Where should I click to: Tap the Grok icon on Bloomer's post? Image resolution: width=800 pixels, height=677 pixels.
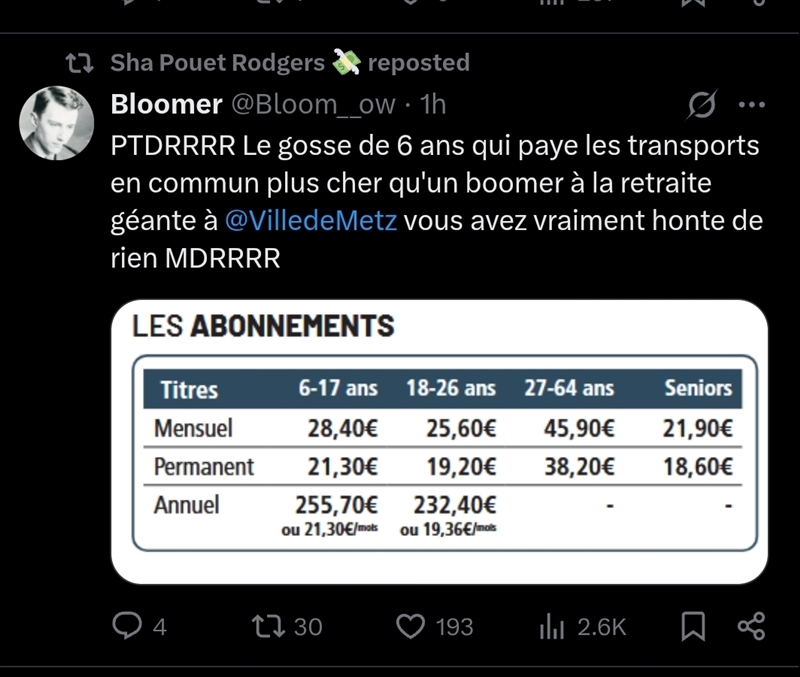[x=702, y=103]
